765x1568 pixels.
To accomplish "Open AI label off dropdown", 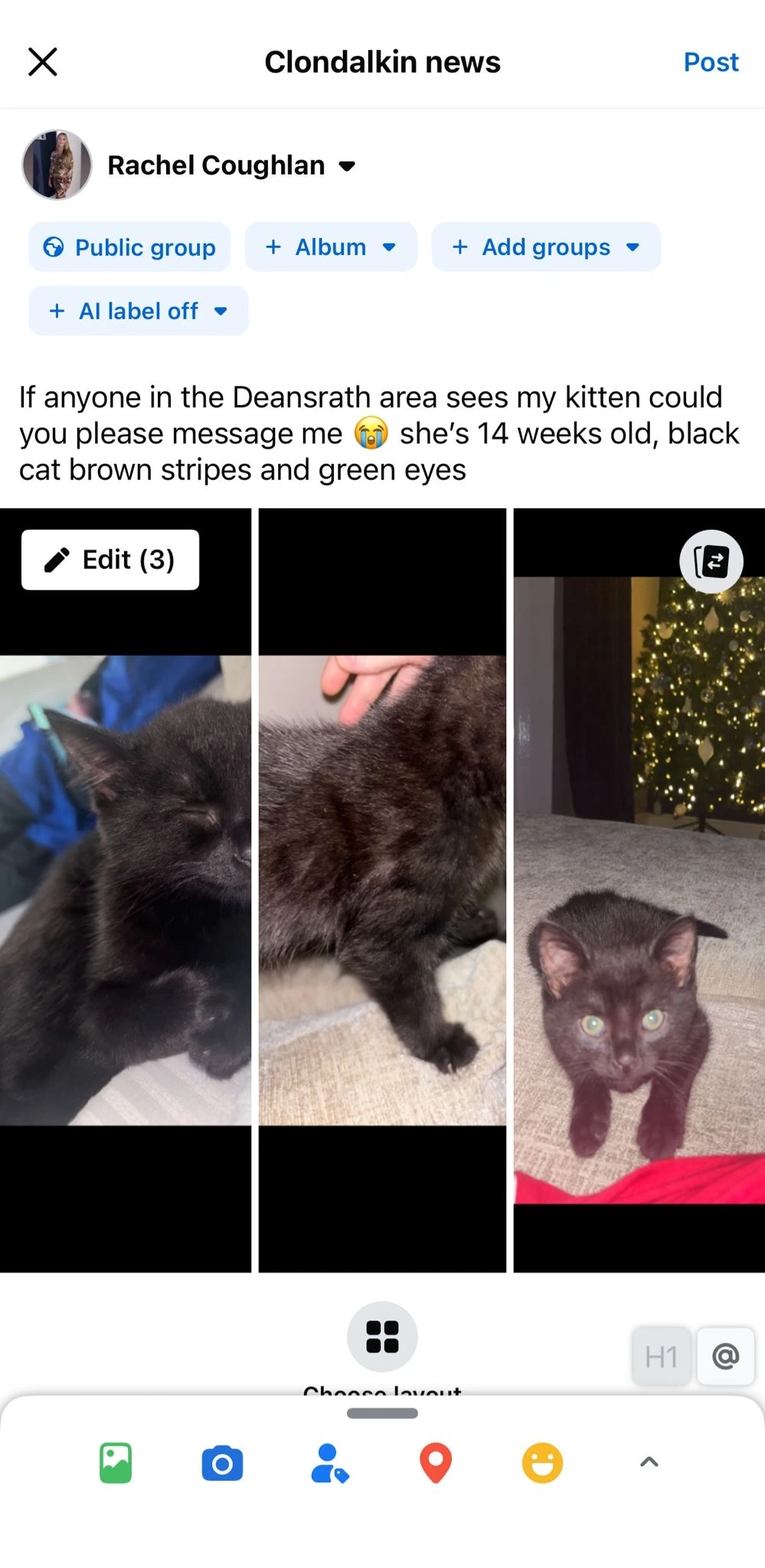I will point(139,311).
